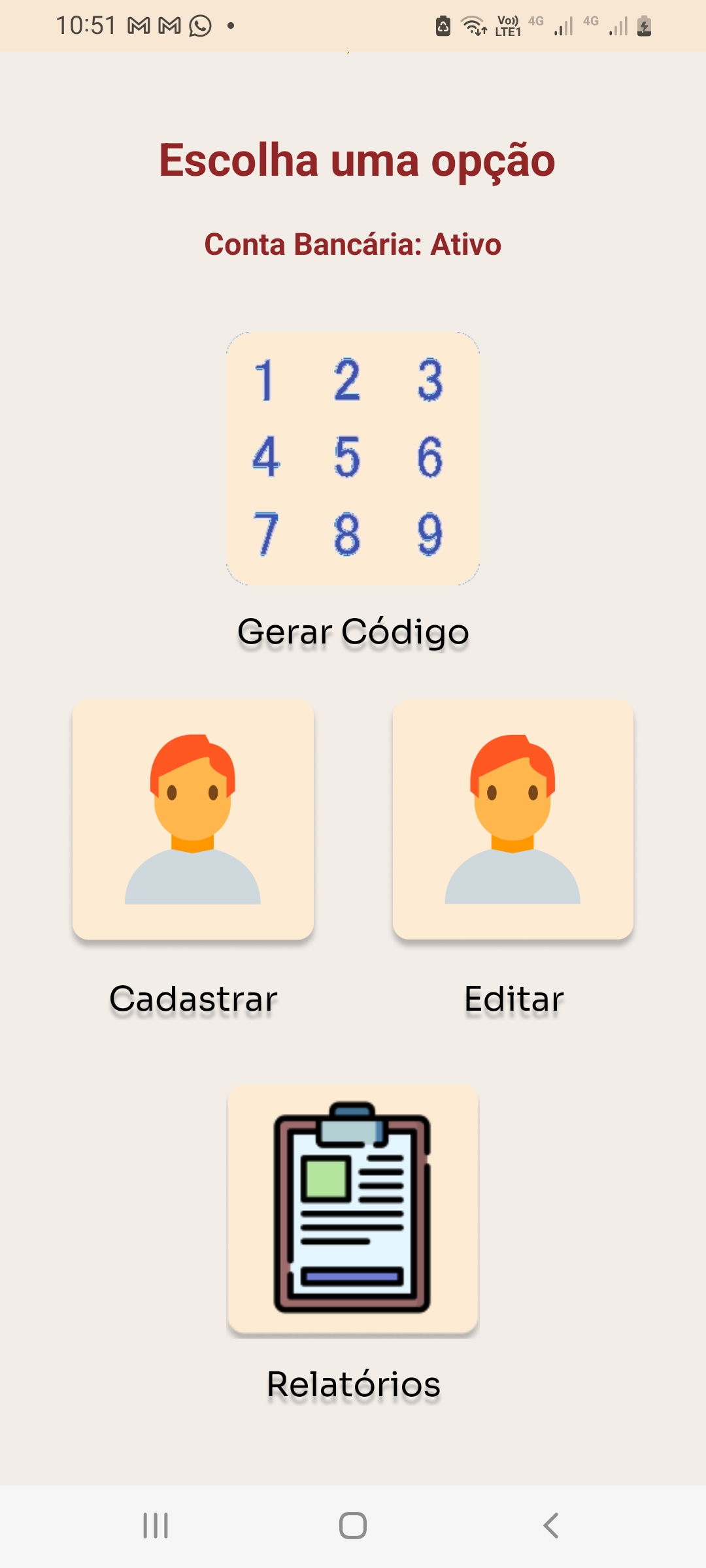Tap the Wi-Fi status icon
This screenshot has width=706, height=1568.
coord(472,25)
